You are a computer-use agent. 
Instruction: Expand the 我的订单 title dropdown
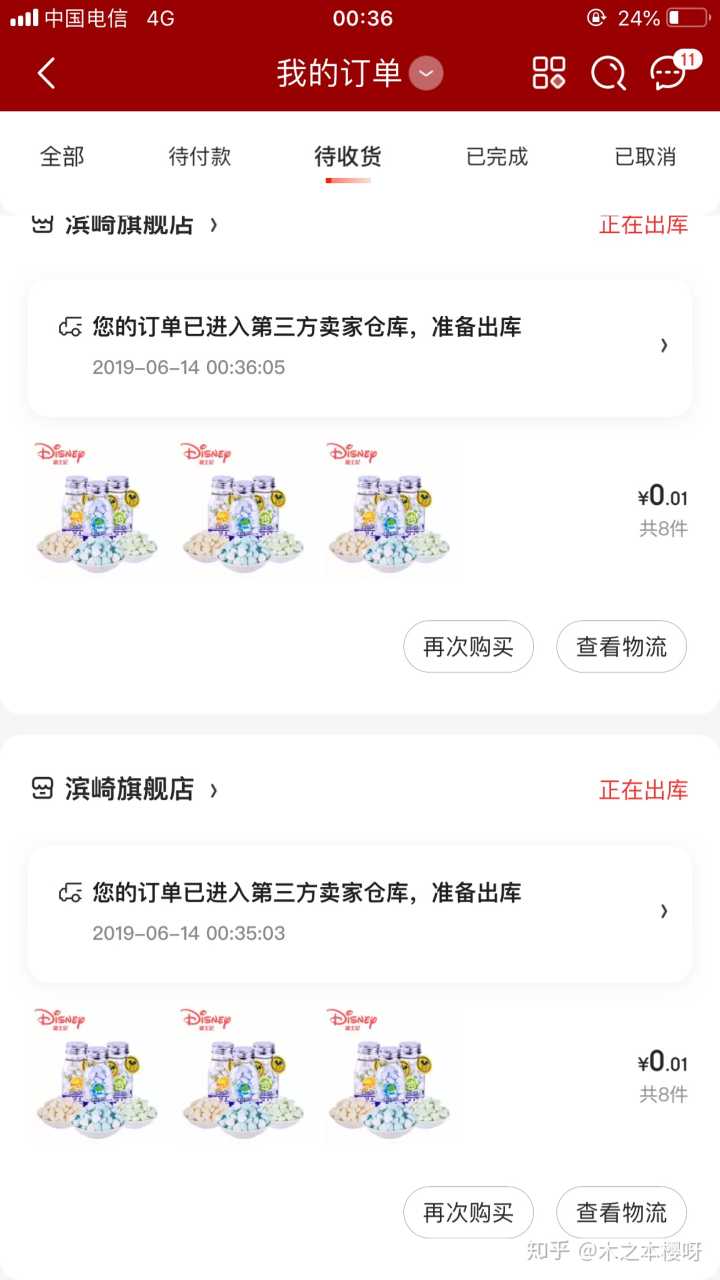[x=426, y=73]
